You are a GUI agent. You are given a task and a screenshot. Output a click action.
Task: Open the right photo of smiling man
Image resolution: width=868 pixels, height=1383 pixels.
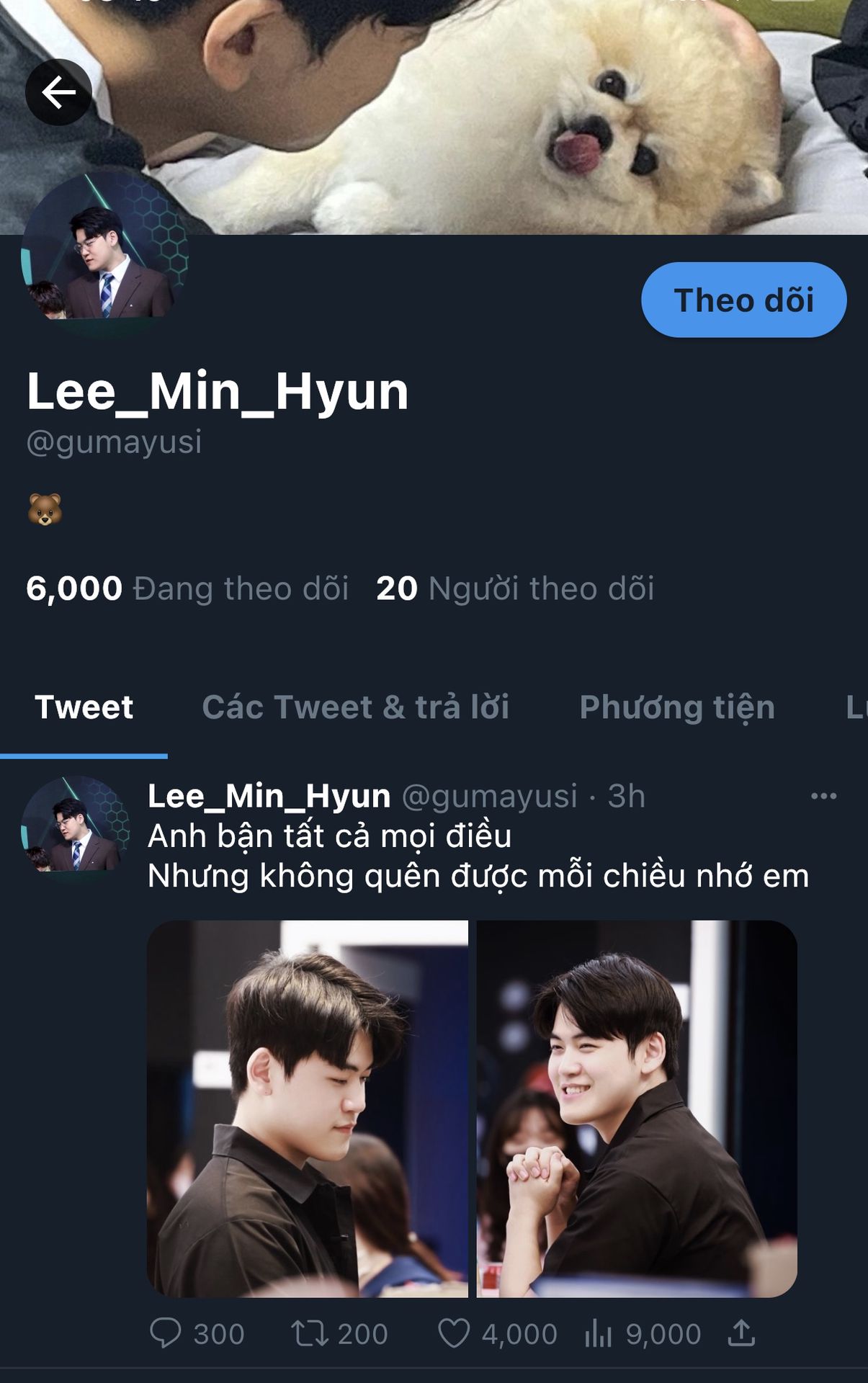pyautogui.click(x=637, y=1109)
